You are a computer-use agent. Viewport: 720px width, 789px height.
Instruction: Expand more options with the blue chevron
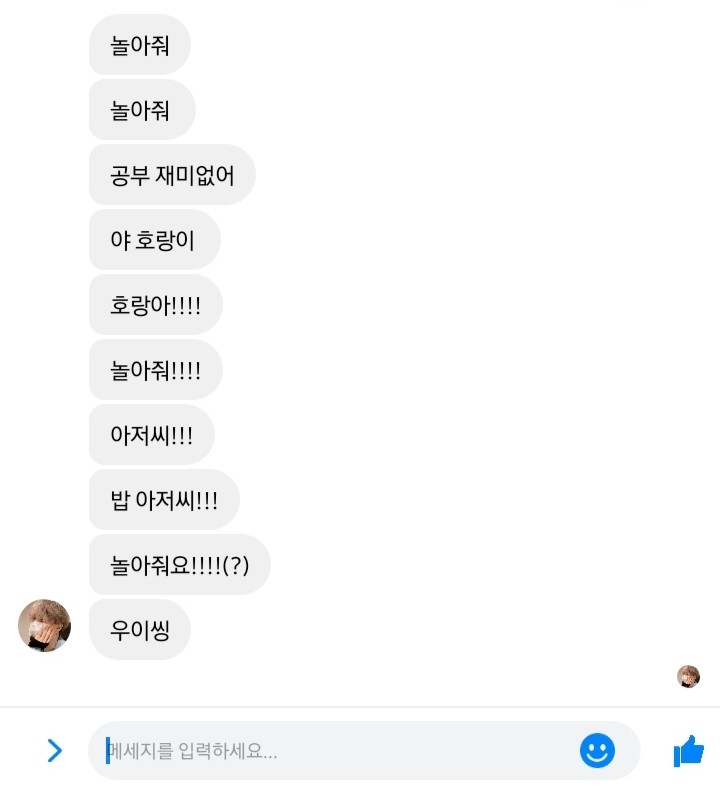[55, 750]
